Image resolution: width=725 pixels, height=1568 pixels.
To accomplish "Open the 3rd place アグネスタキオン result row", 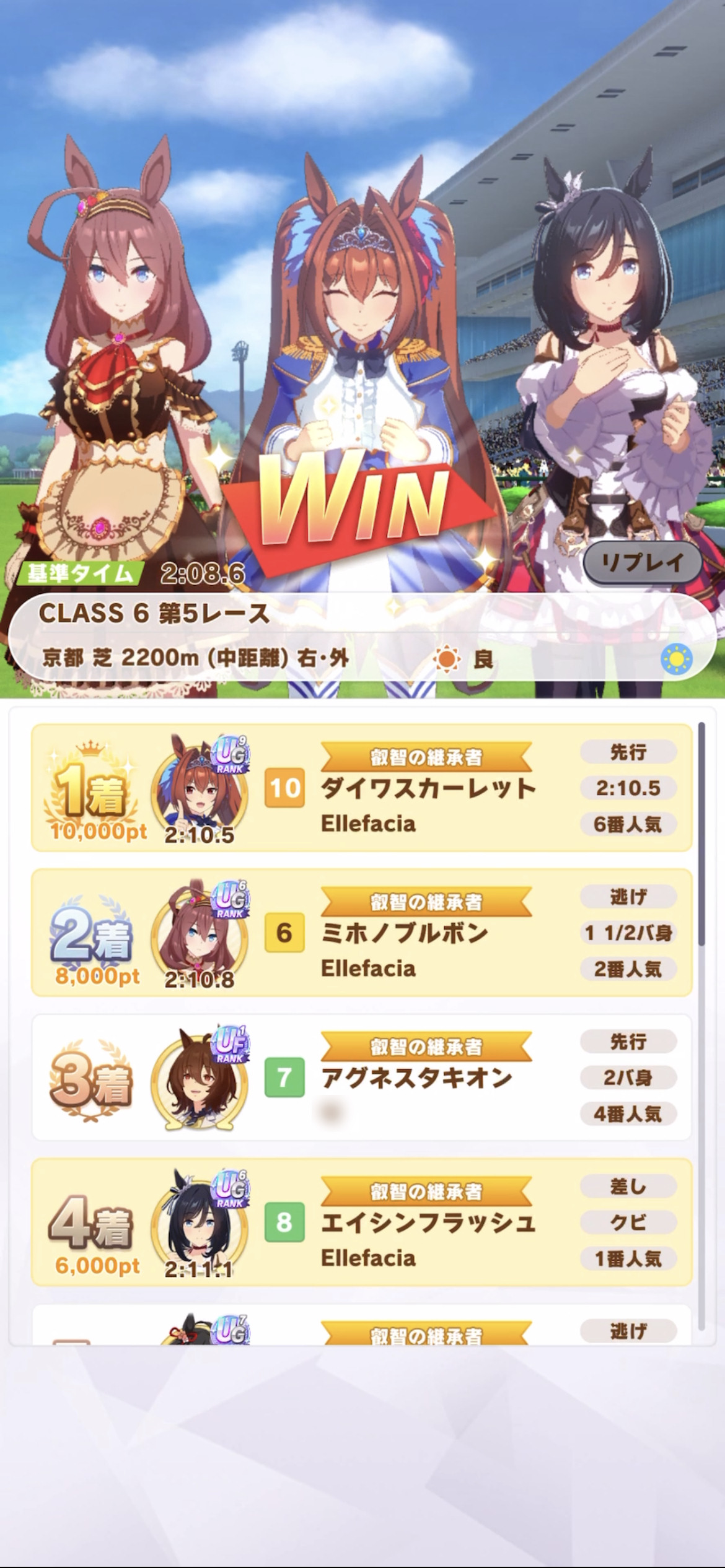I will click(x=361, y=1078).
